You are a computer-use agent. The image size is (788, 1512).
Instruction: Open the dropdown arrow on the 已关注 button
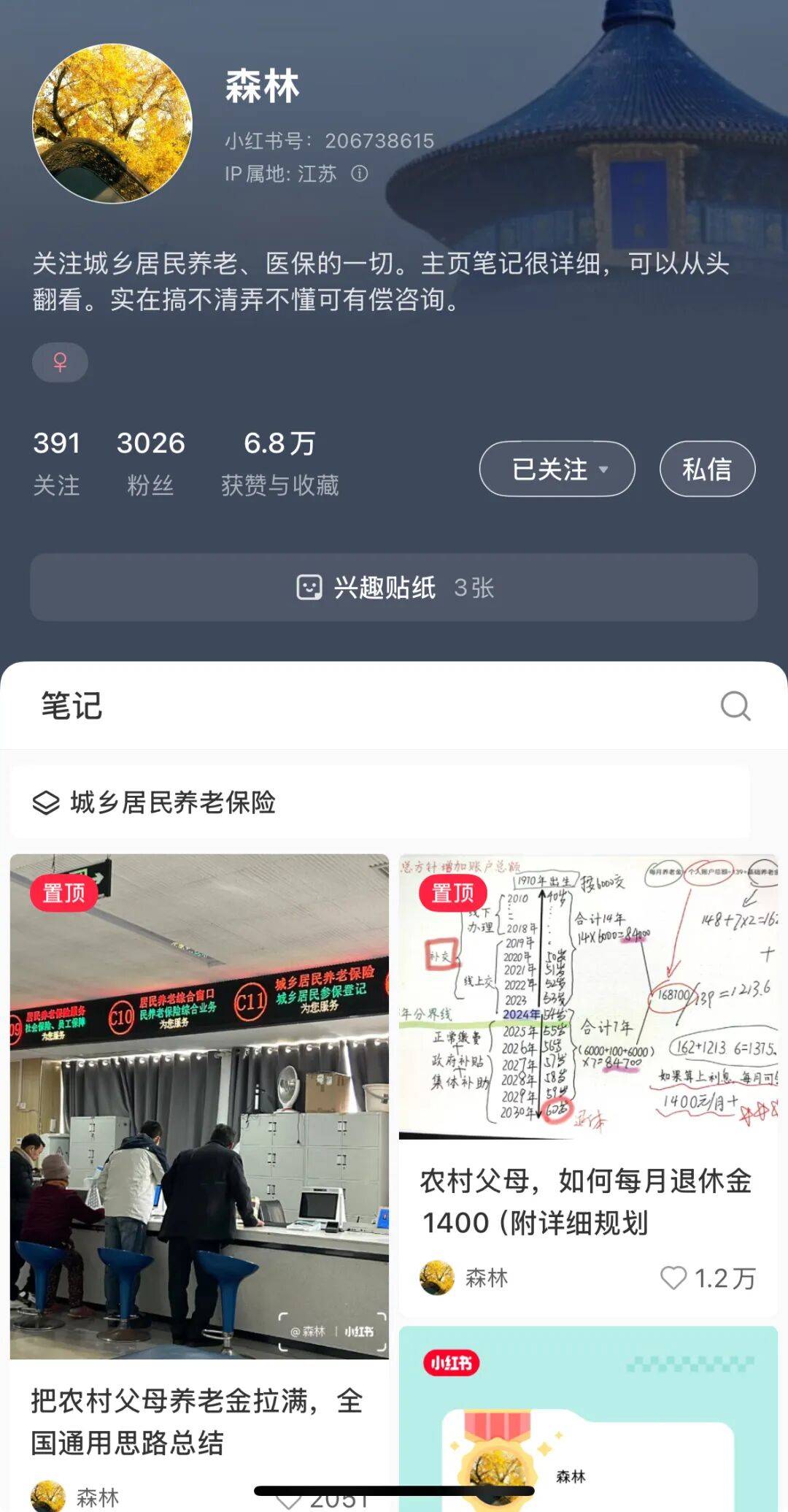604,471
